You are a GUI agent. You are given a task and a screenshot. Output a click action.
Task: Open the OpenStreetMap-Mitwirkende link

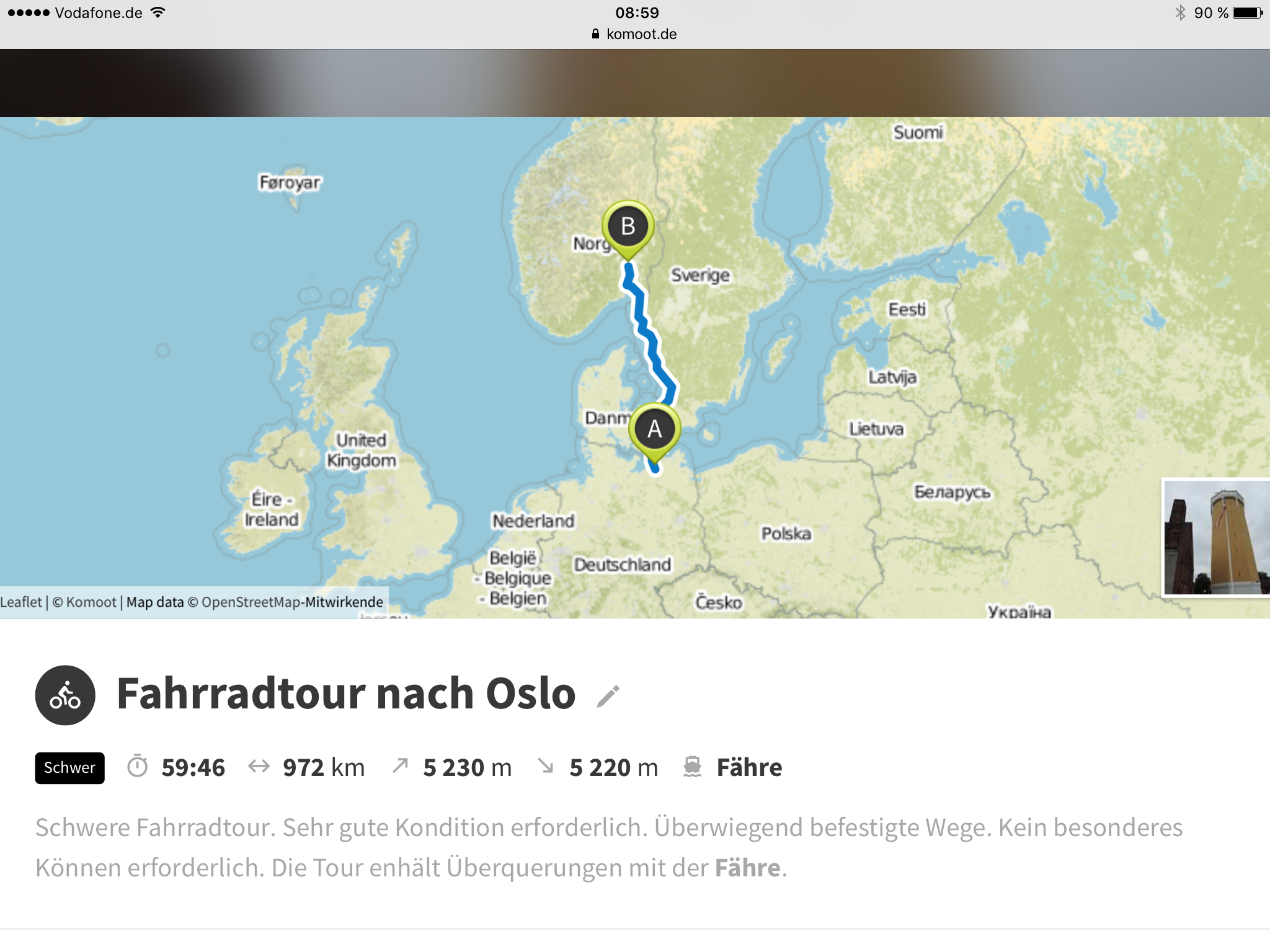[292, 602]
